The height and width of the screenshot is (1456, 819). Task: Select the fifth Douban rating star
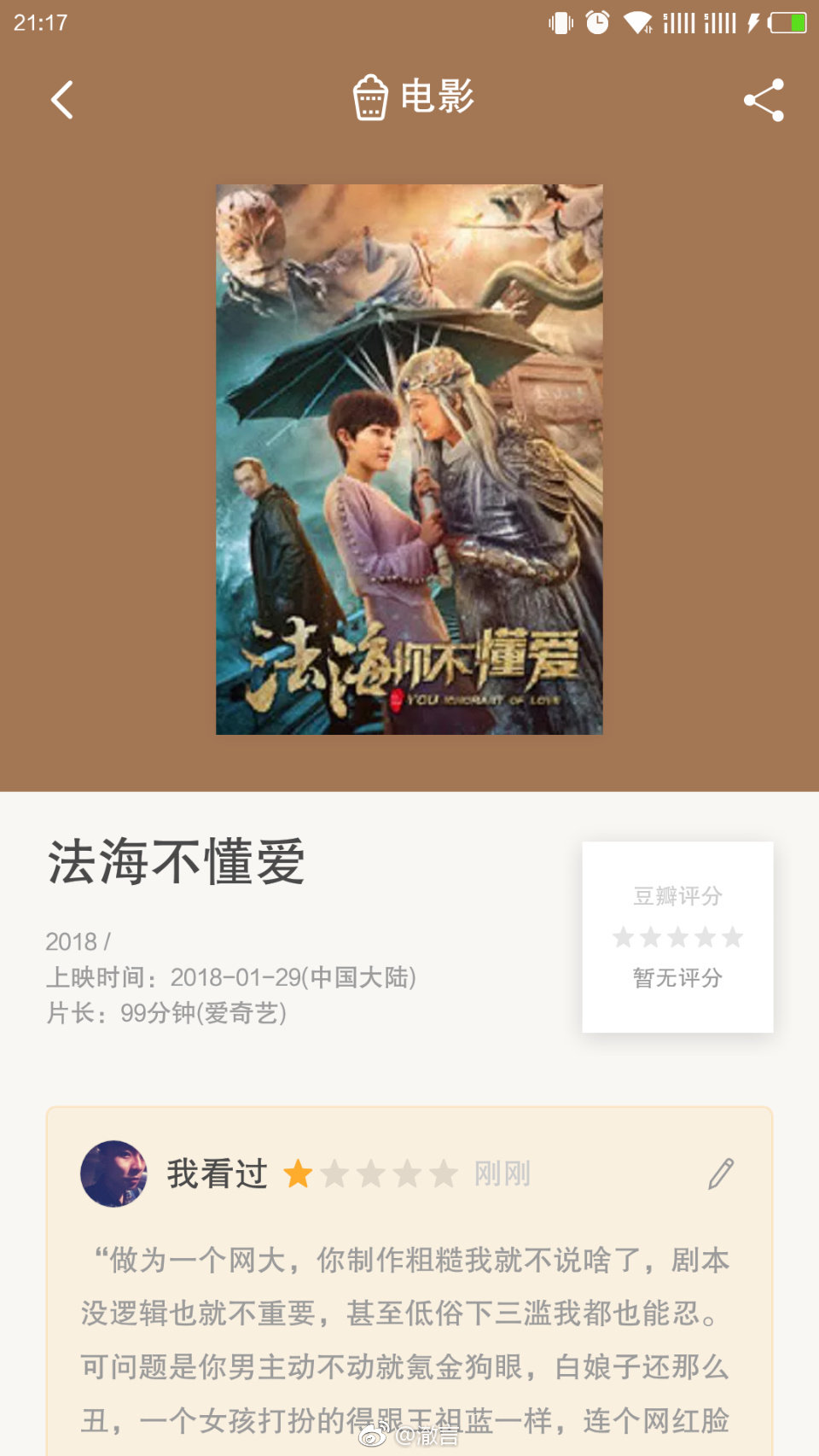point(732,937)
